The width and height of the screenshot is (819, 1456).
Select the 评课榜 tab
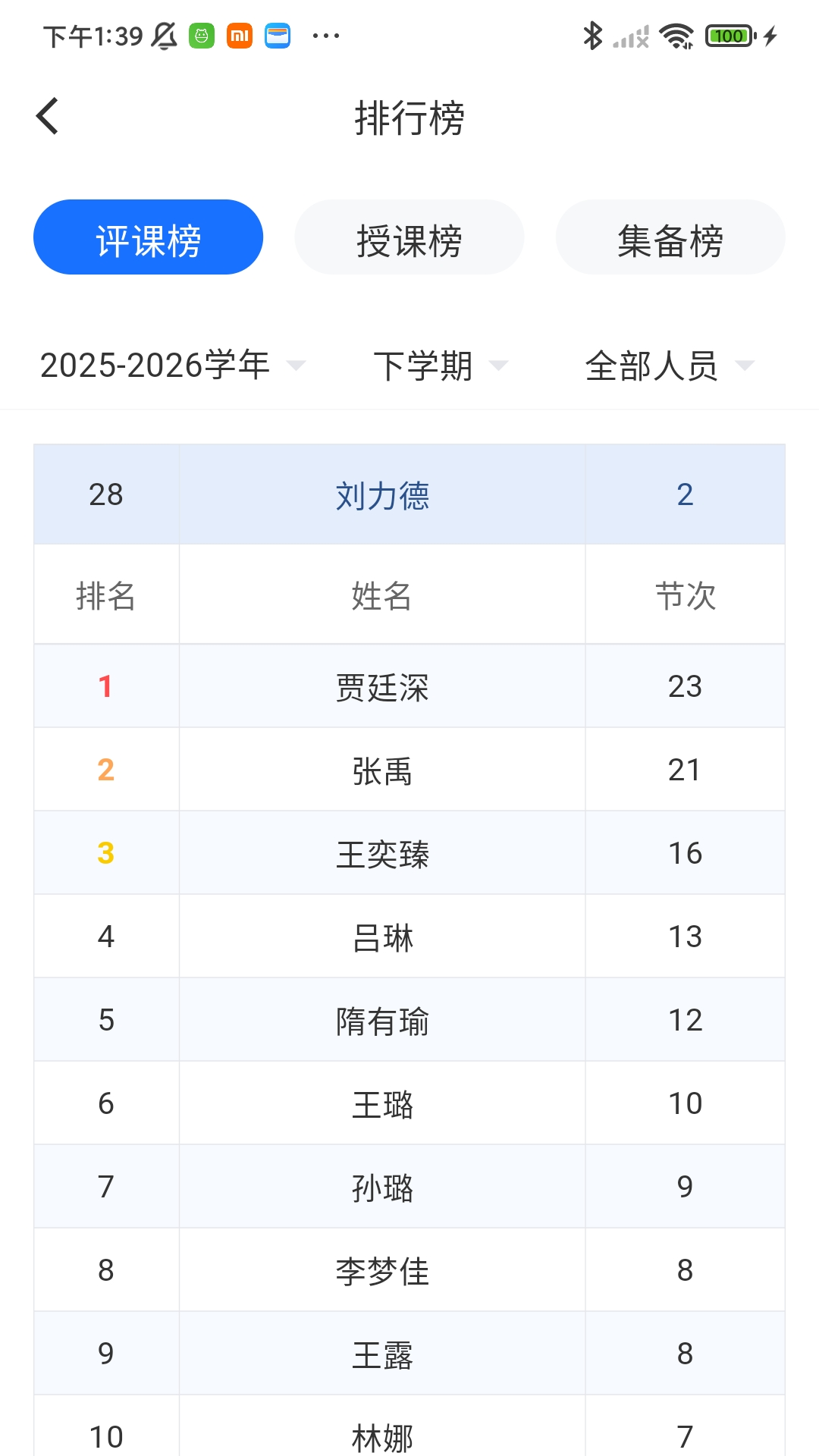(148, 237)
